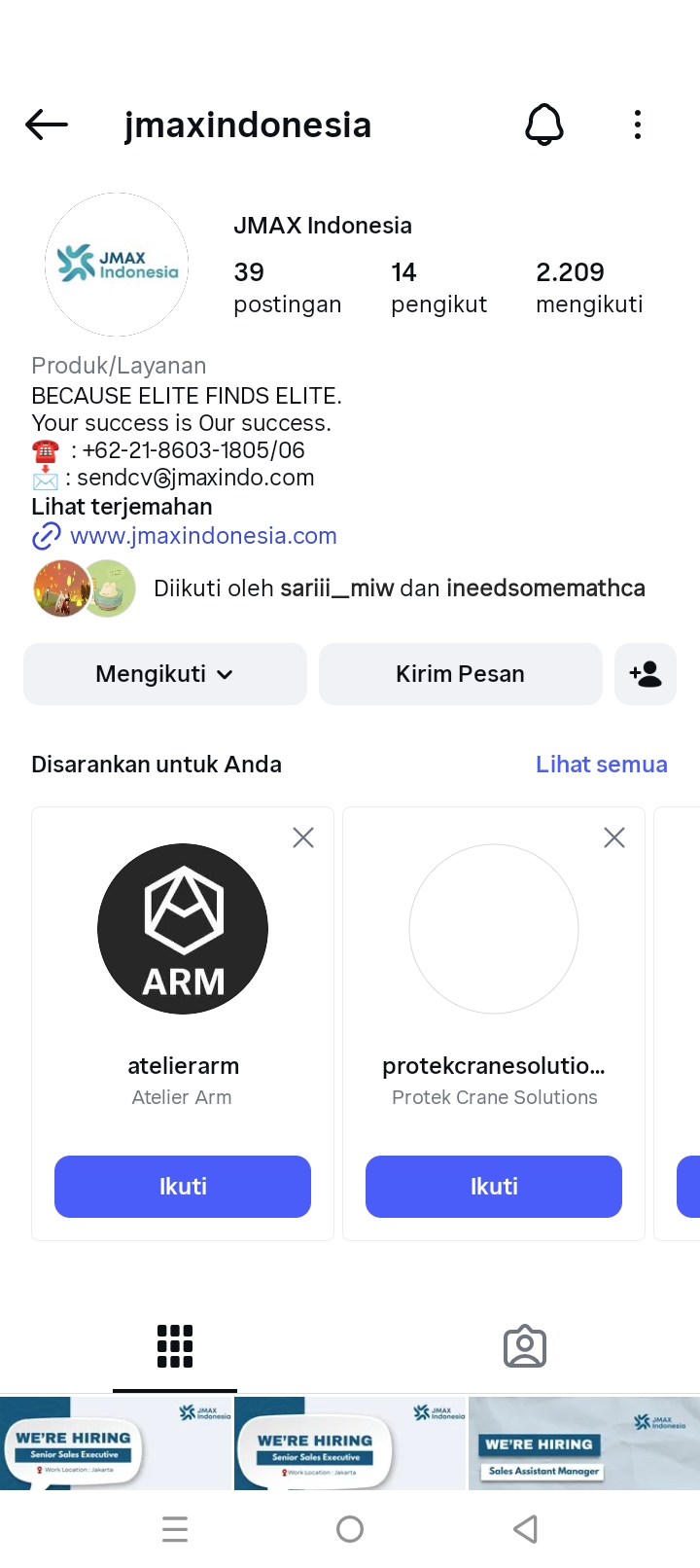700x1568 pixels.
Task: Open mutual followers sariii_miw and ineedsomemathca
Action: tap(399, 588)
